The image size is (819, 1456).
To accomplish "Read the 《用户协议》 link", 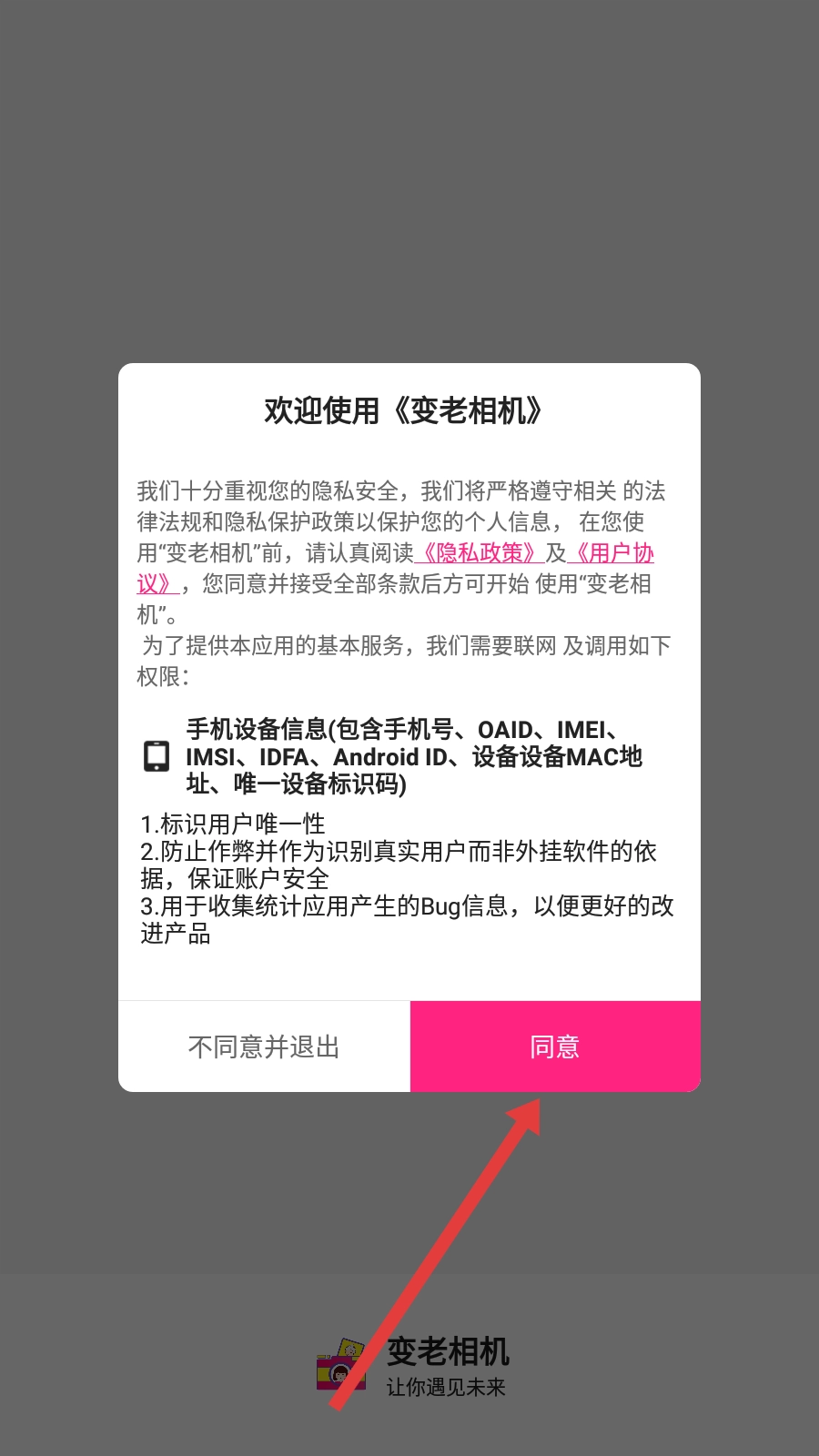I will 615,553.
